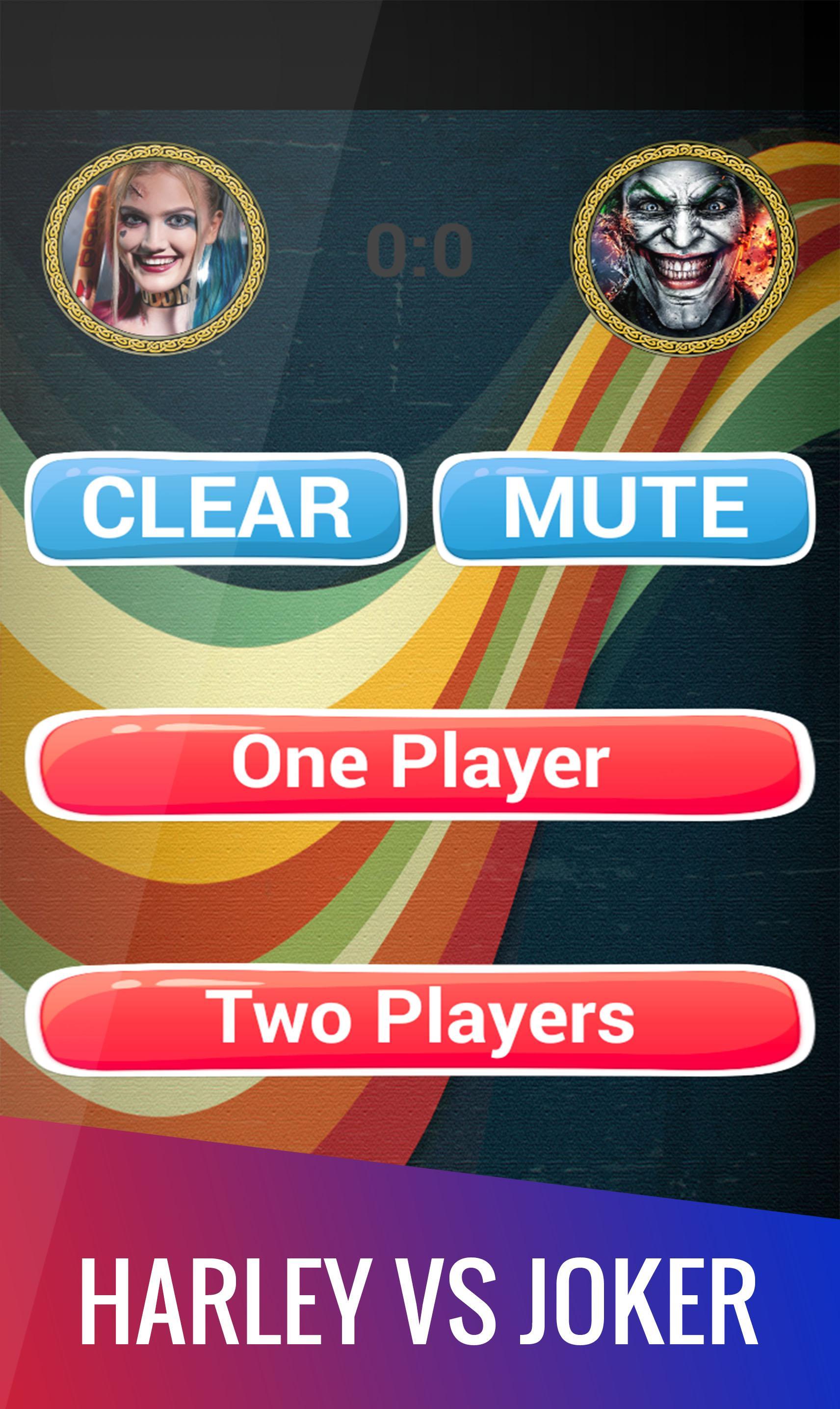Start a One Player game
This screenshot has width=840, height=1409.
point(420,763)
